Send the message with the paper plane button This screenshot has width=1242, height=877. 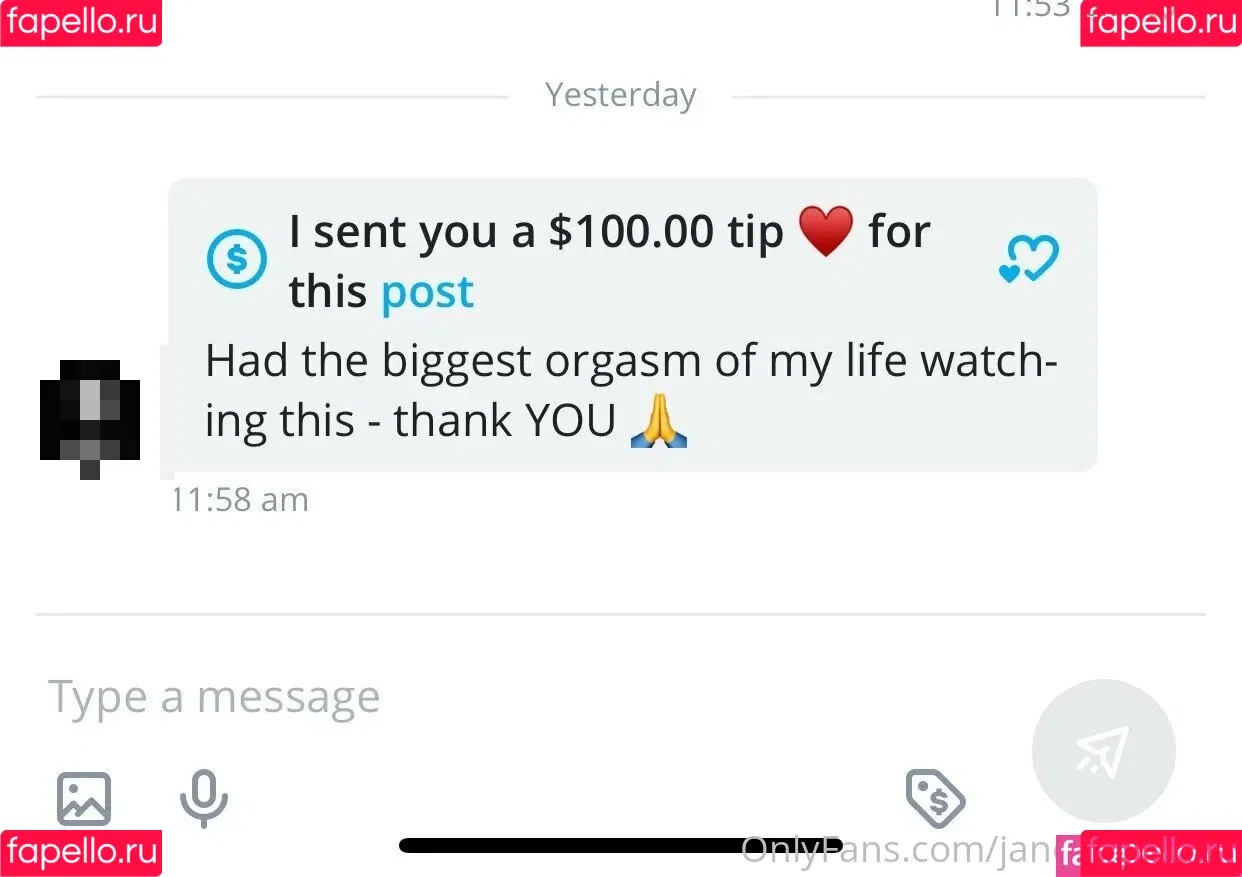pyautogui.click(x=1103, y=751)
